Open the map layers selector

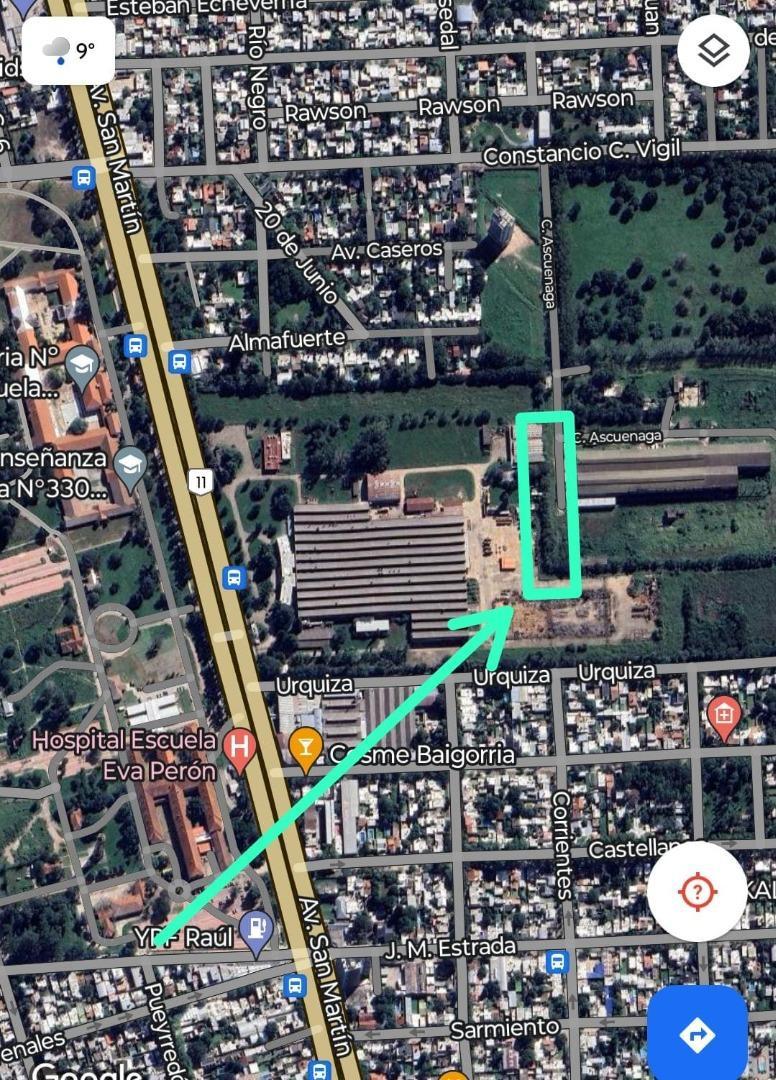[x=712, y=51]
